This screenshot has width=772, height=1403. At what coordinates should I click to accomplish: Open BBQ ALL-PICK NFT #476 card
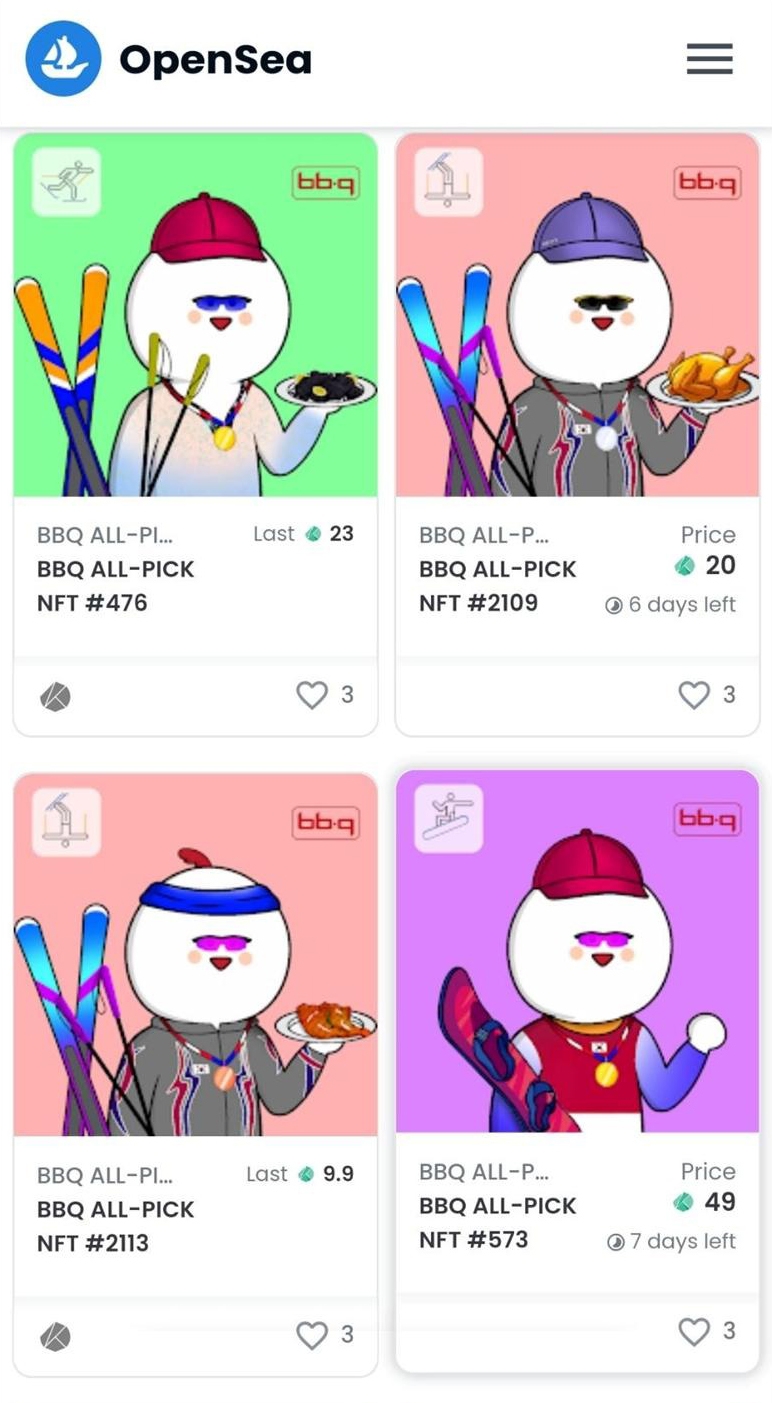point(195,316)
